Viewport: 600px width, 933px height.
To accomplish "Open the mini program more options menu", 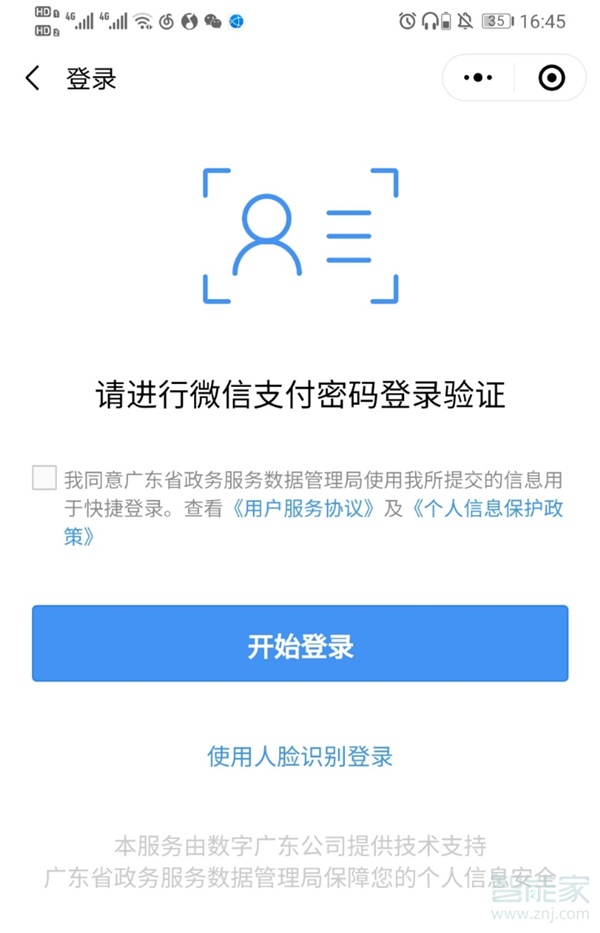I will pos(479,78).
